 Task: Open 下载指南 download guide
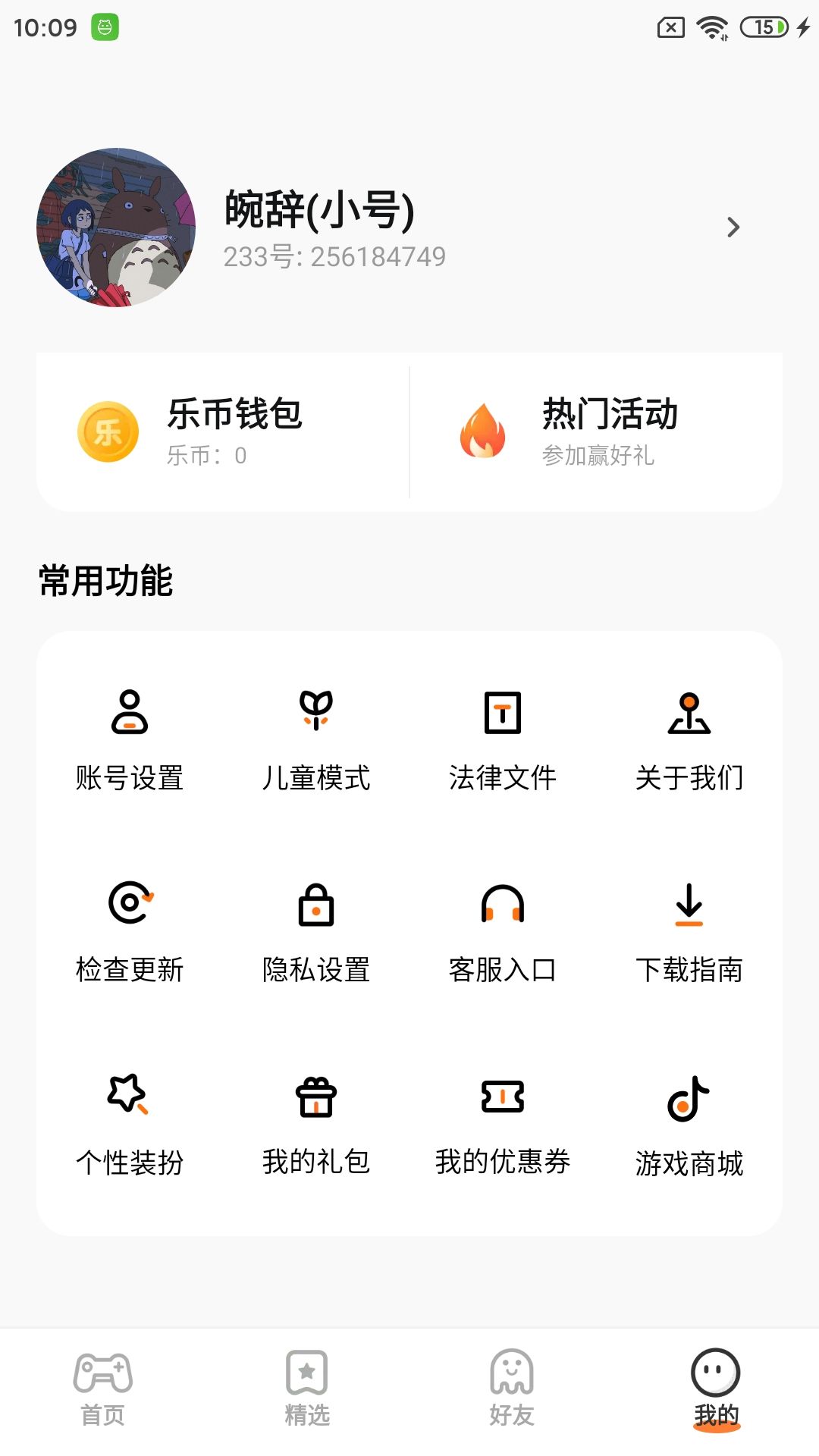click(x=689, y=931)
